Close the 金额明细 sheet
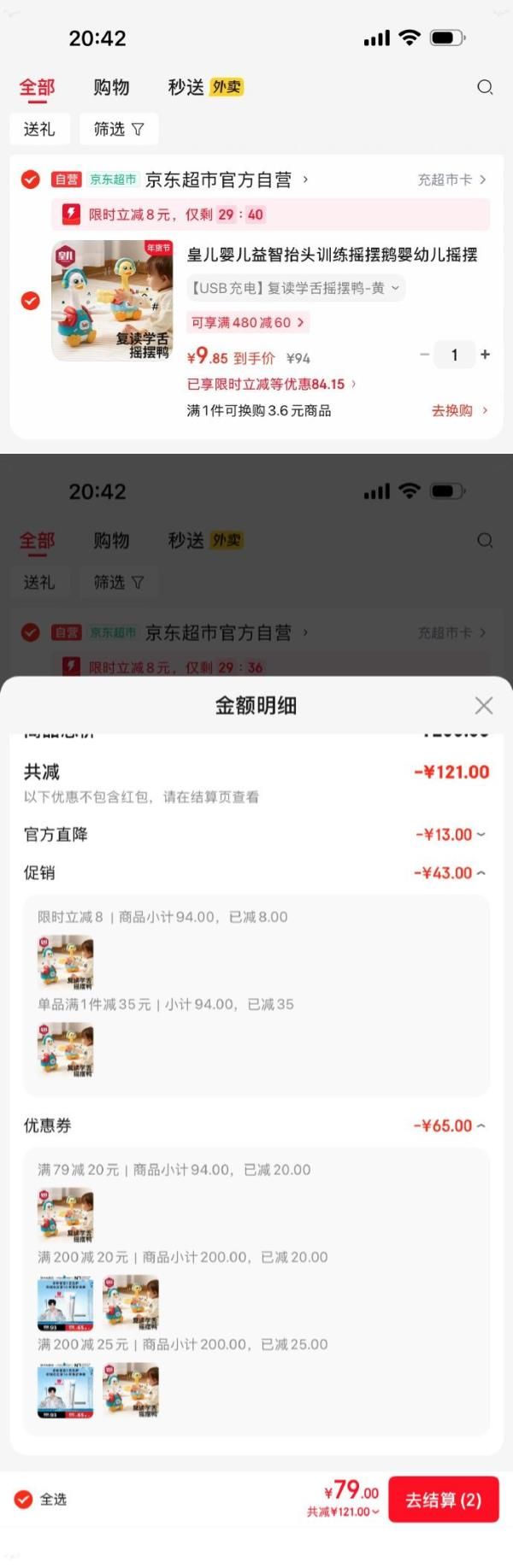Viewport: 513px width, 1568px height. tap(483, 705)
